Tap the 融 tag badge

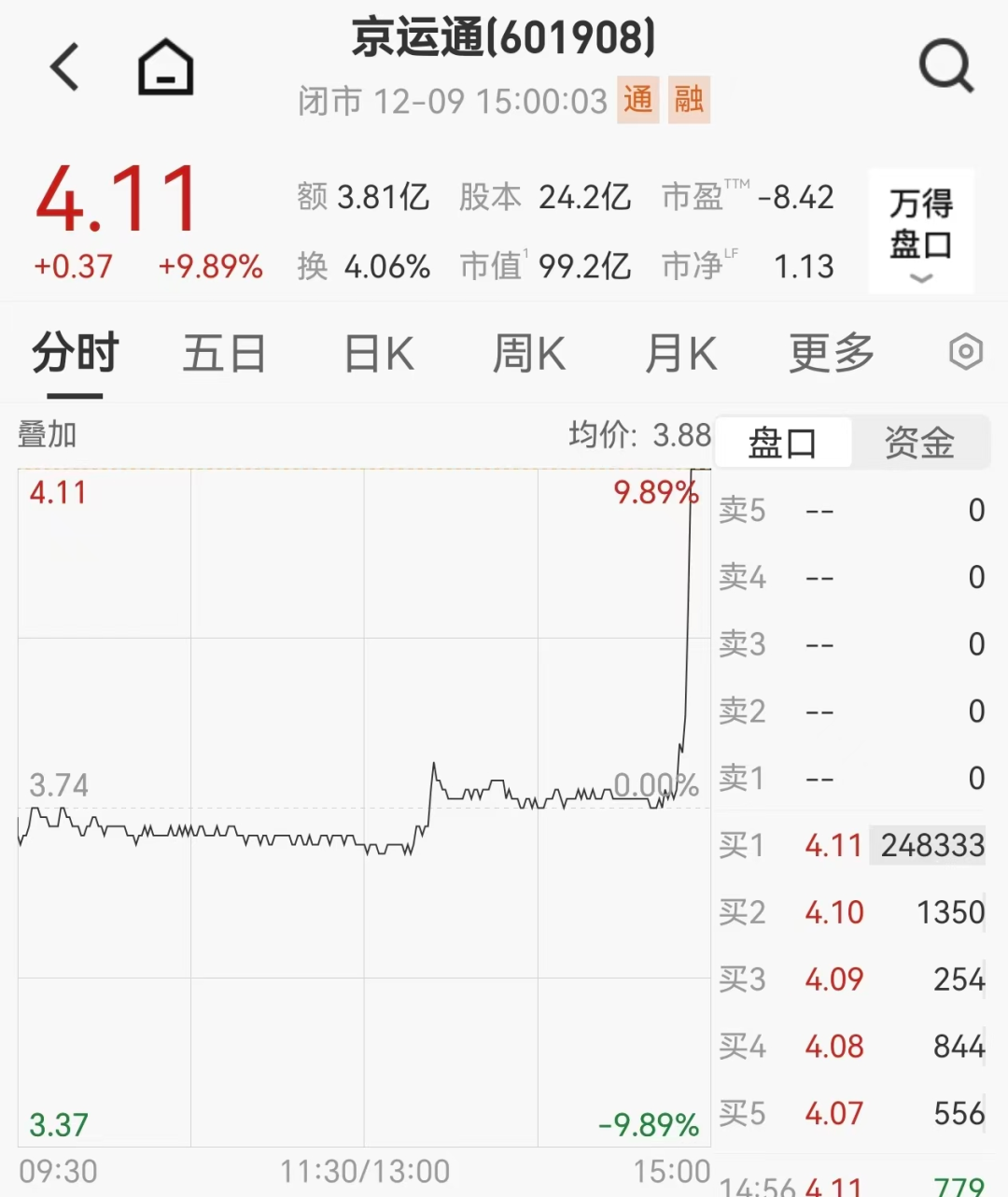point(689,100)
